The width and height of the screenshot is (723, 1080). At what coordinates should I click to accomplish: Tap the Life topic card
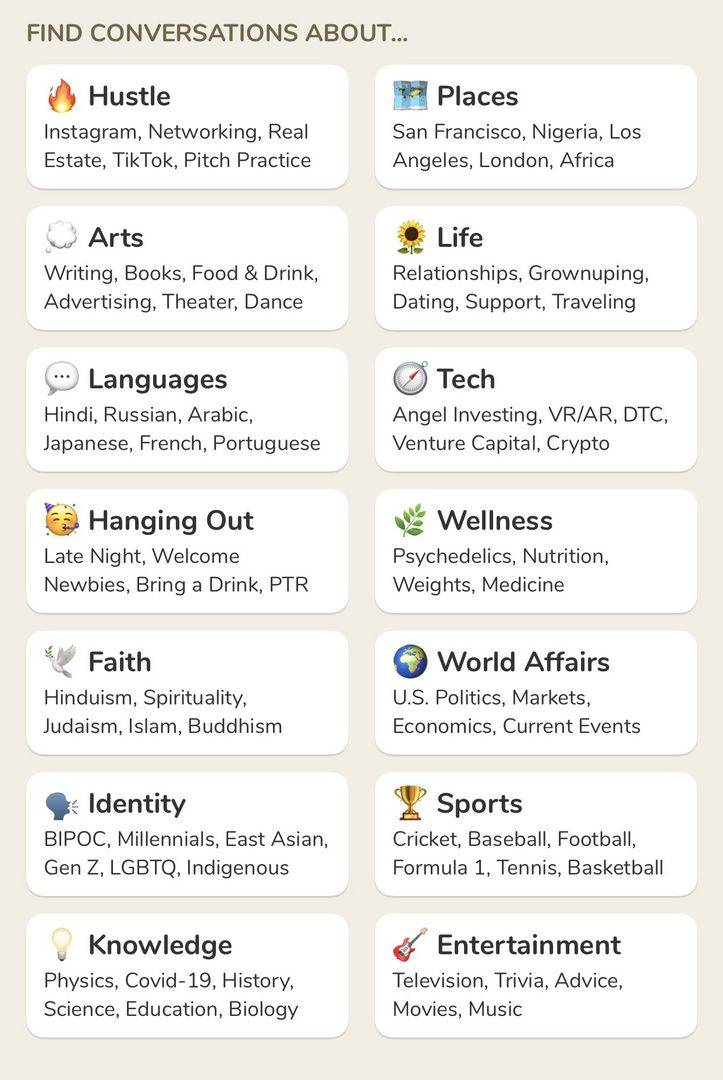pyautogui.click(x=535, y=268)
